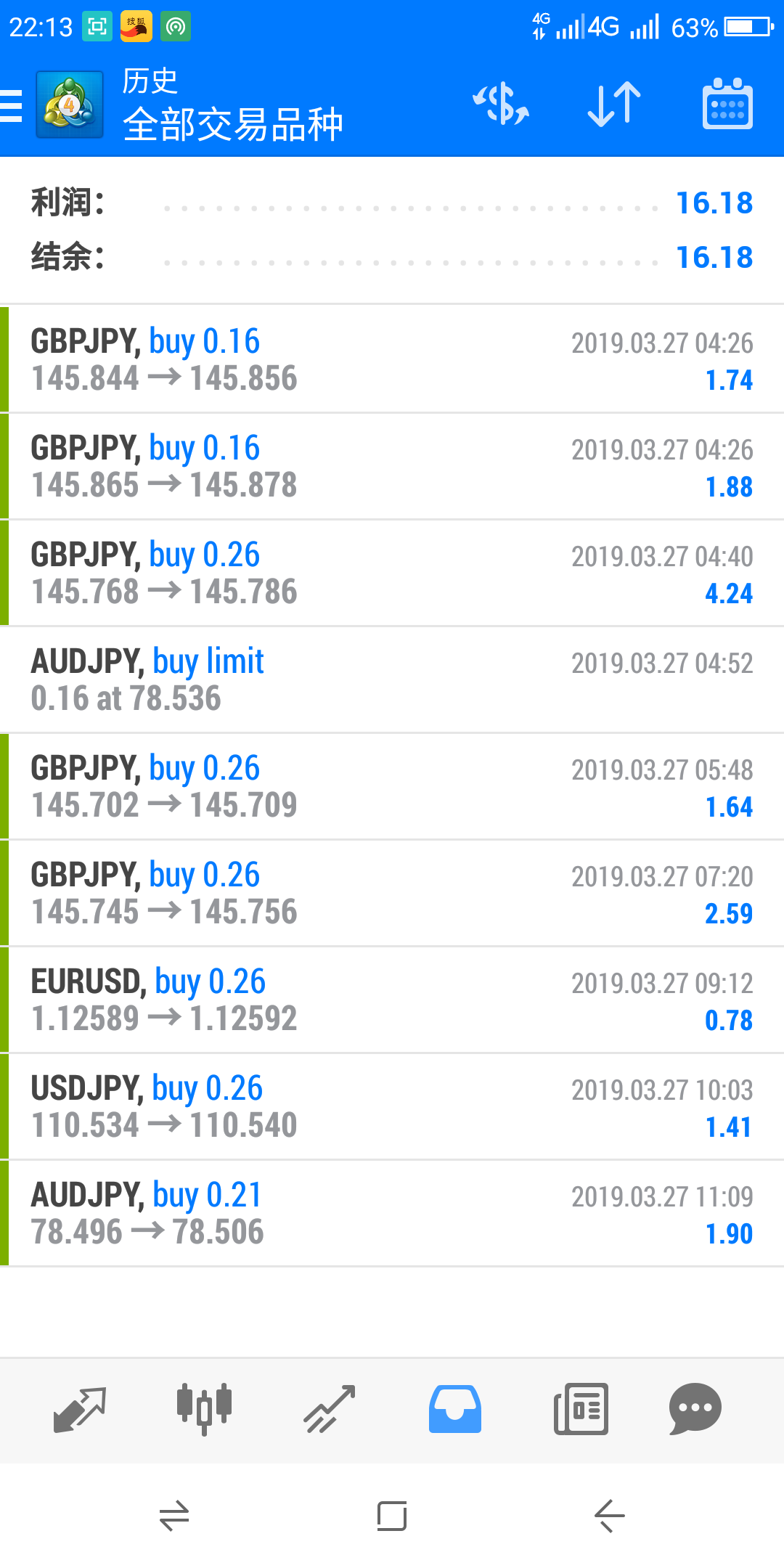Open the EURUSD buy 0.26 trade

(x=392, y=1000)
